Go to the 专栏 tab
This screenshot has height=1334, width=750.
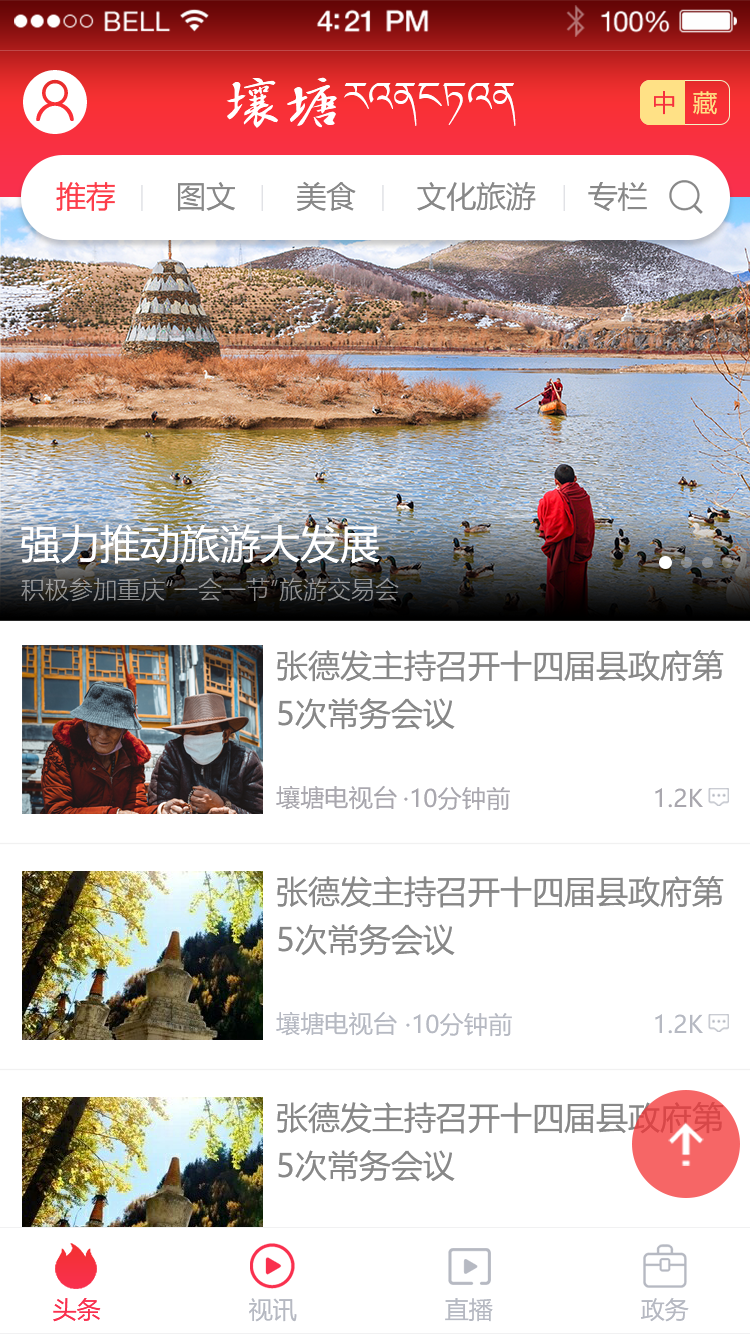617,197
